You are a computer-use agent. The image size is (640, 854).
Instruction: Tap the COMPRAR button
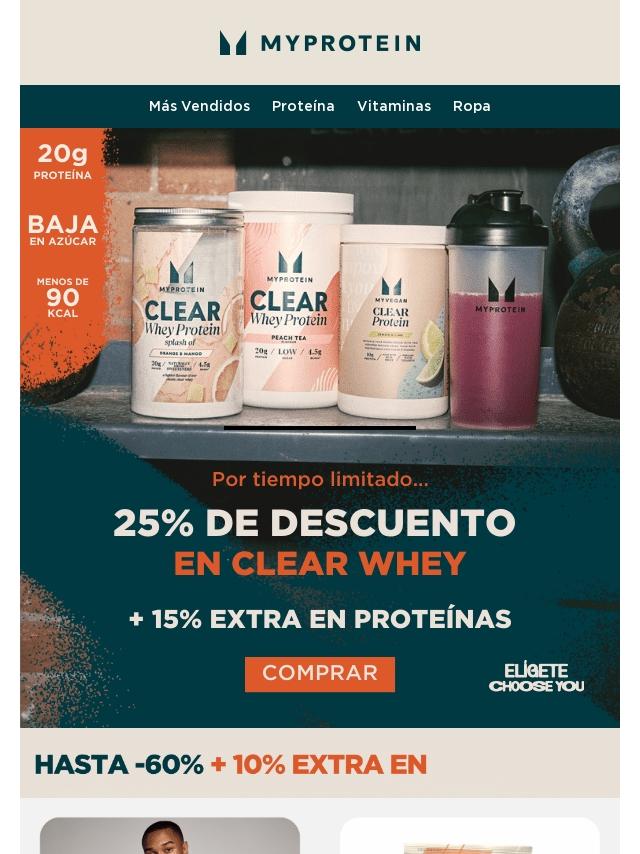[x=320, y=674]
